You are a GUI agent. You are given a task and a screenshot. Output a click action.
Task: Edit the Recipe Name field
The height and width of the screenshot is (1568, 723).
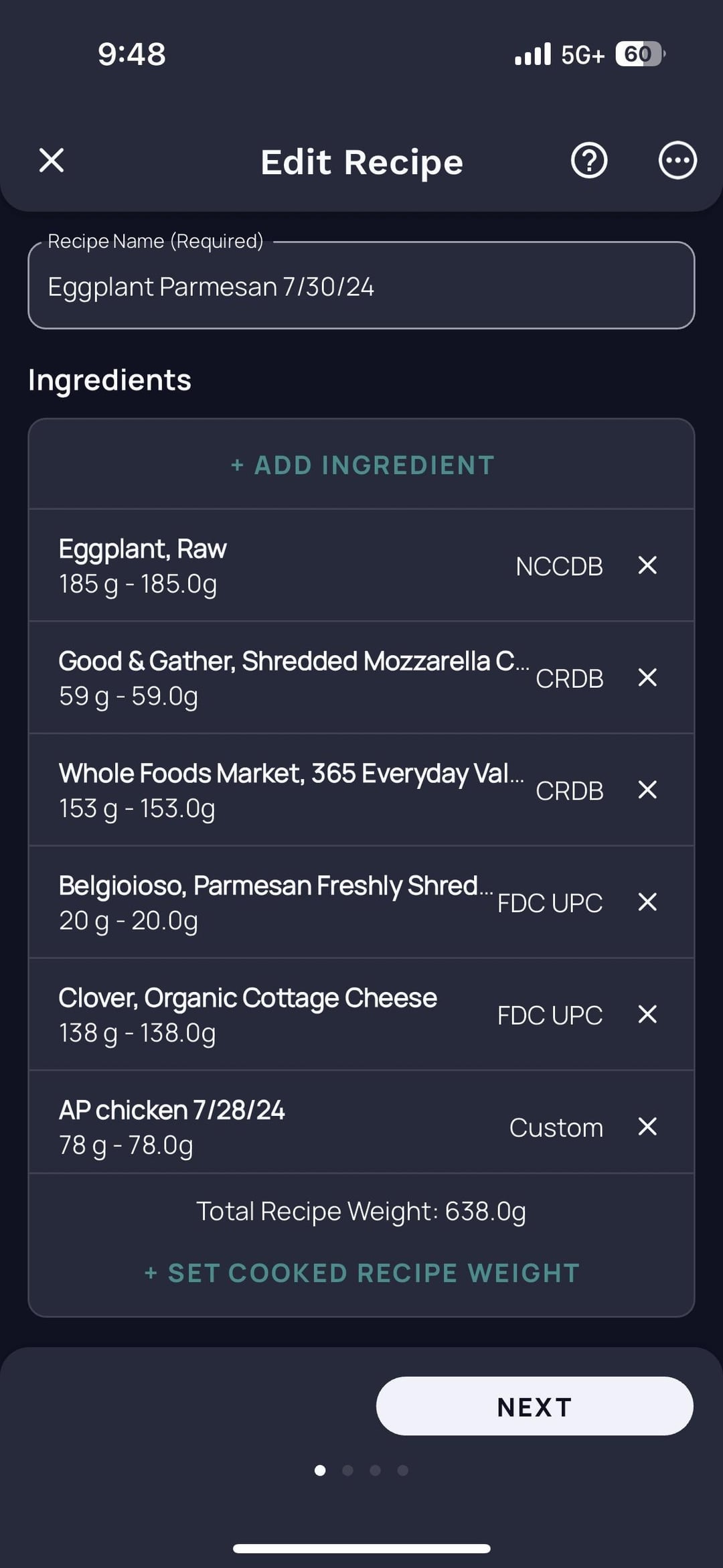click(x=361, y=286)
